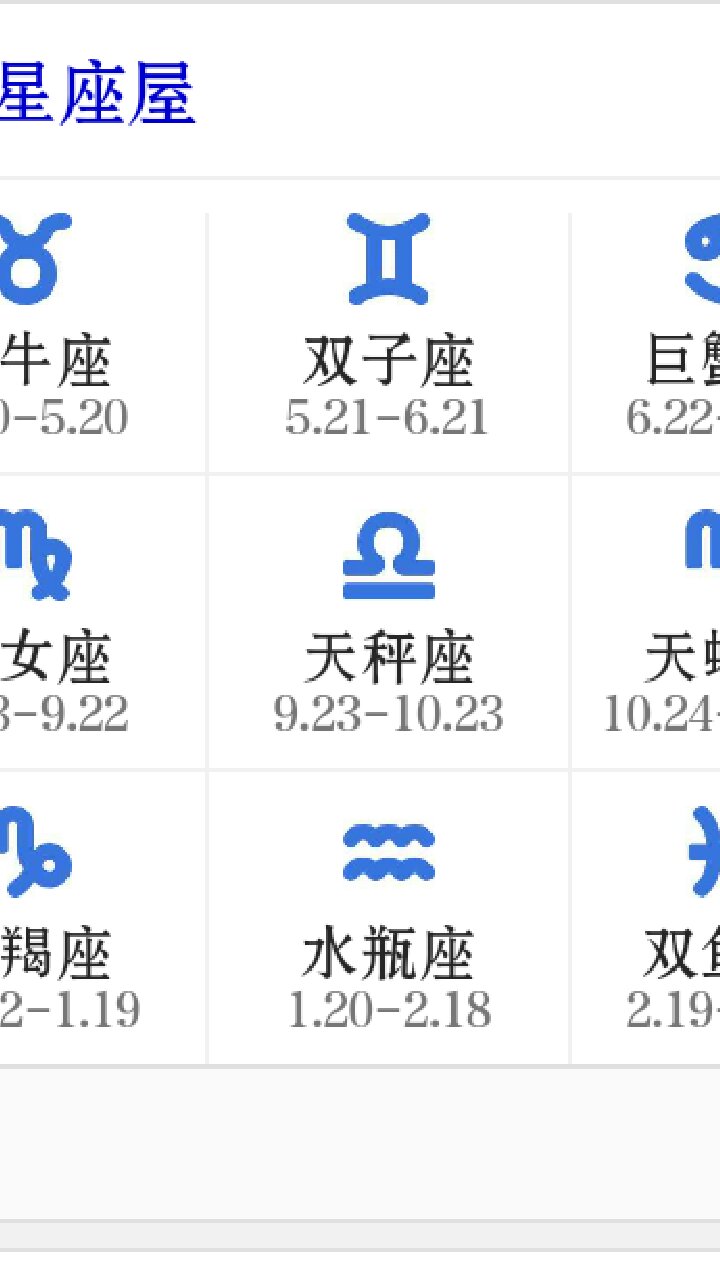
Task: Open the Pisces zodiac symbol icon
Action: coord(705,850)
